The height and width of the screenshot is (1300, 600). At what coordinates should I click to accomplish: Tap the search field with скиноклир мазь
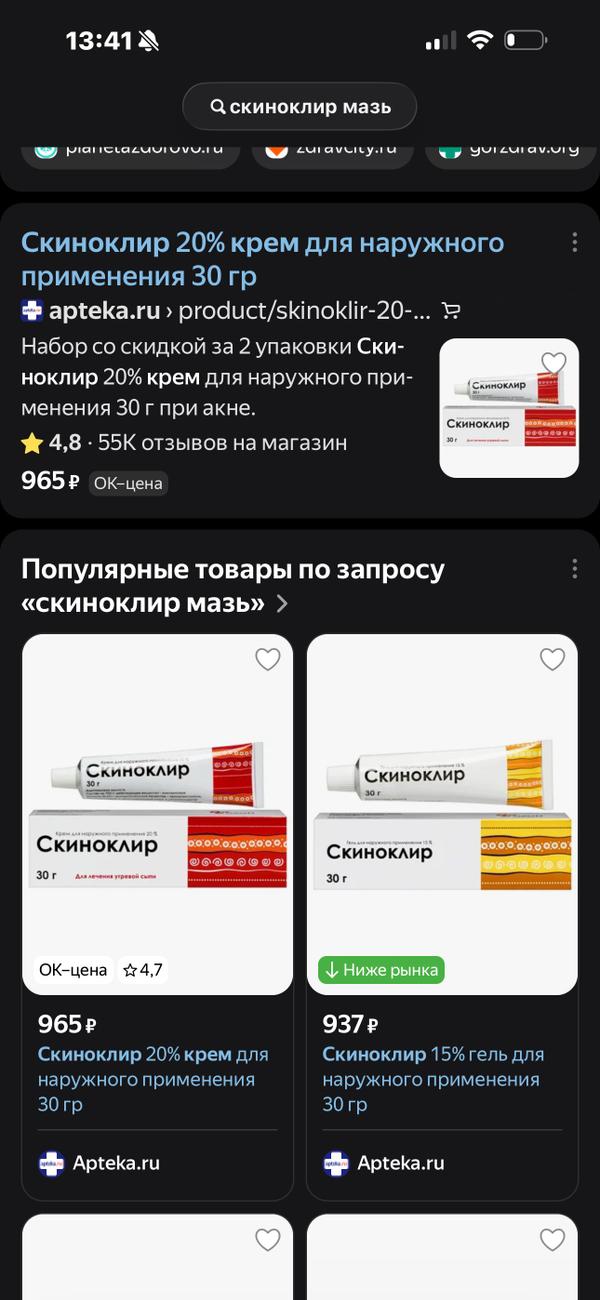coord(299,107)
